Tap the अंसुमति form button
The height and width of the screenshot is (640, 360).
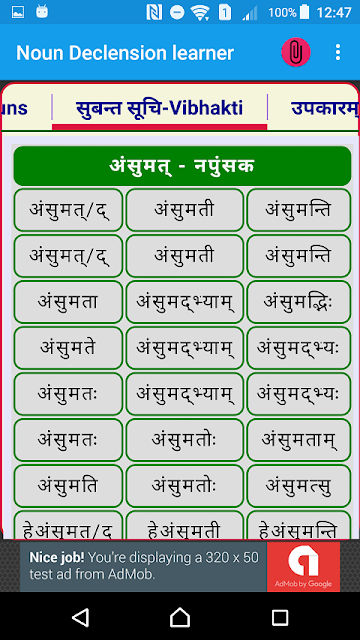click(x=68, y=486)
